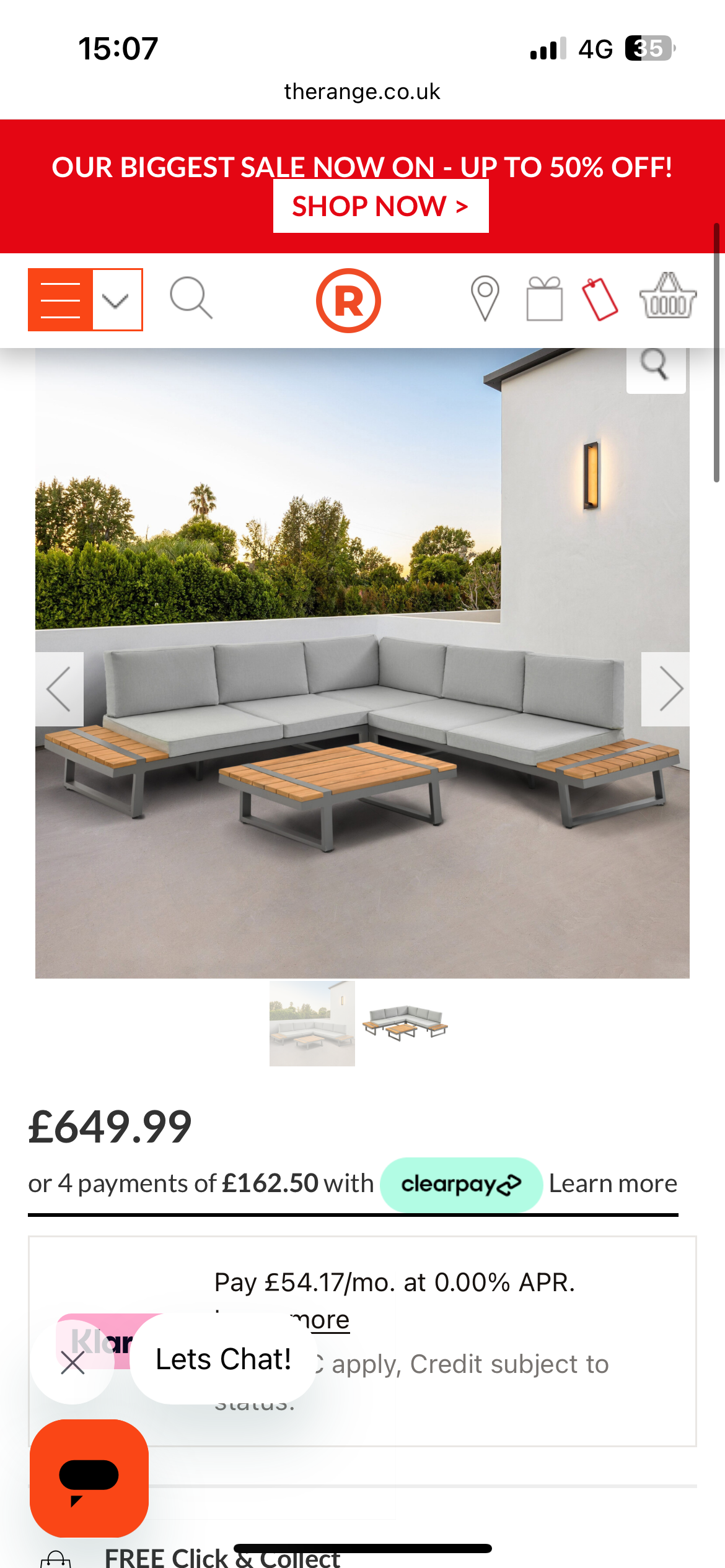Open the hamburger menu
Screen dimensions: 725x1568
(61, 300)
